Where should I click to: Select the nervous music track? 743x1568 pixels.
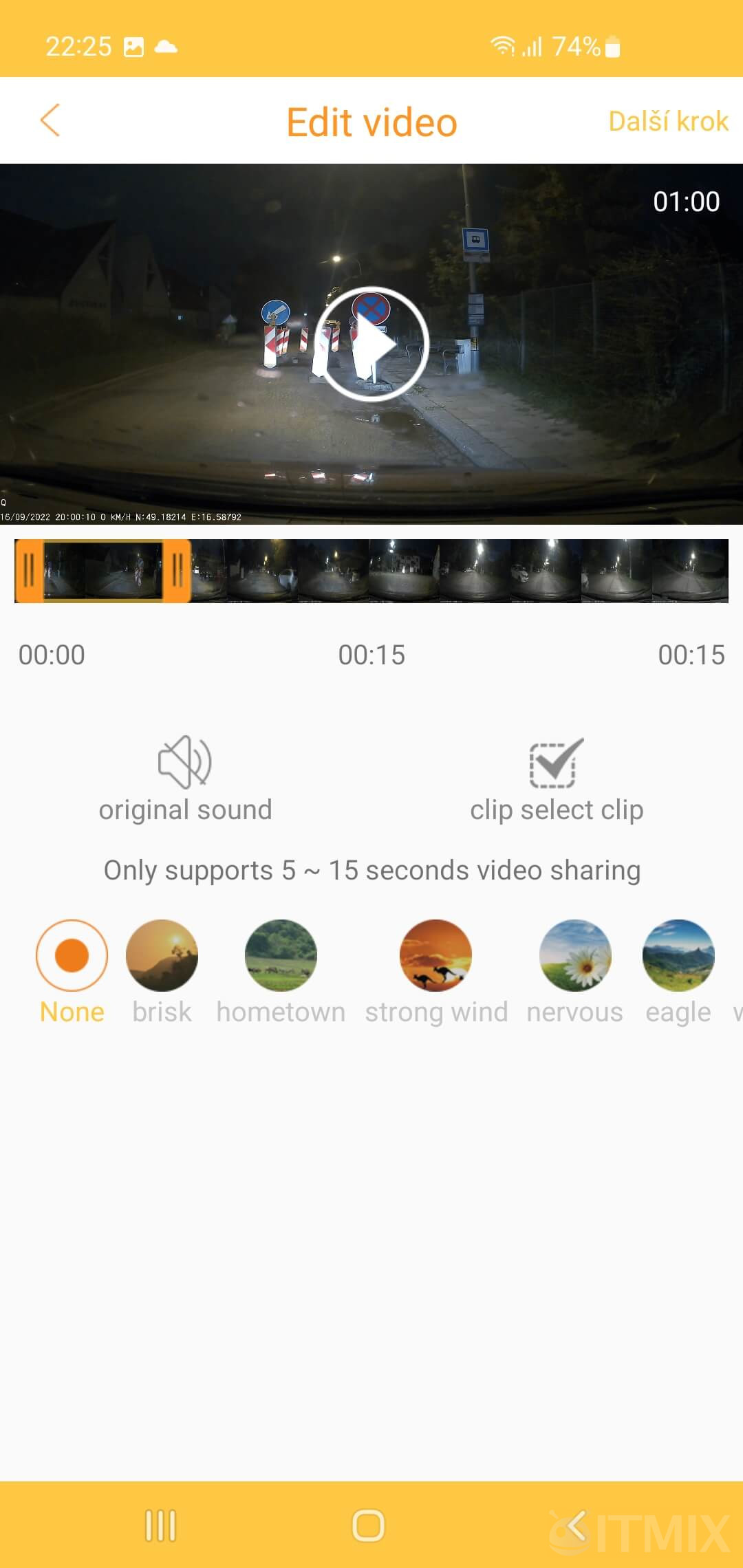click(575, 955)
